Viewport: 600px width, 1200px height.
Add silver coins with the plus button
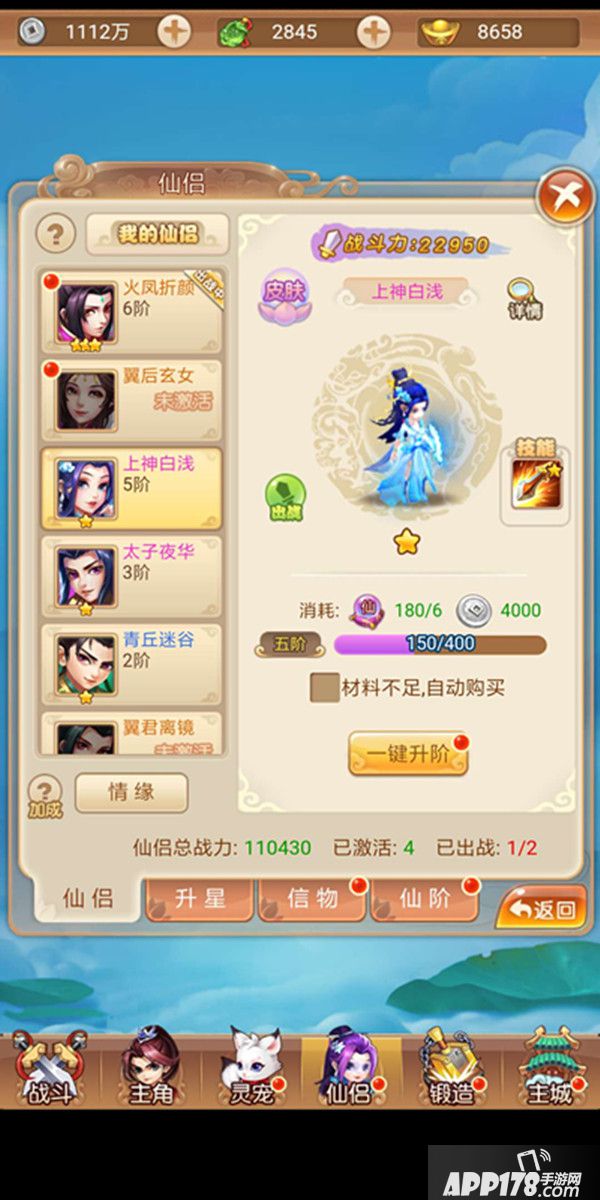pos(174,31)
